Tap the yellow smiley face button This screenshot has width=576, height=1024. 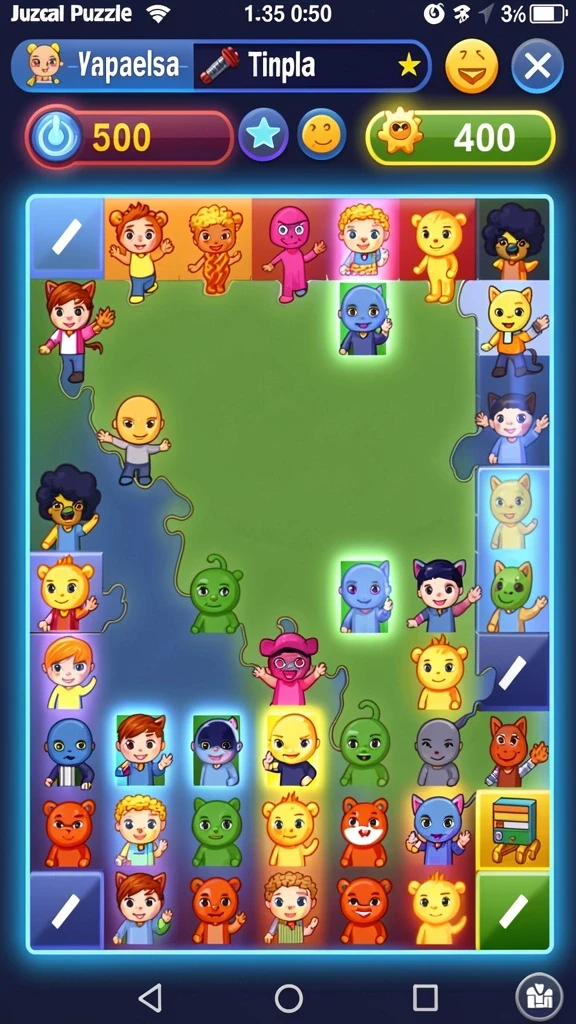322,135
